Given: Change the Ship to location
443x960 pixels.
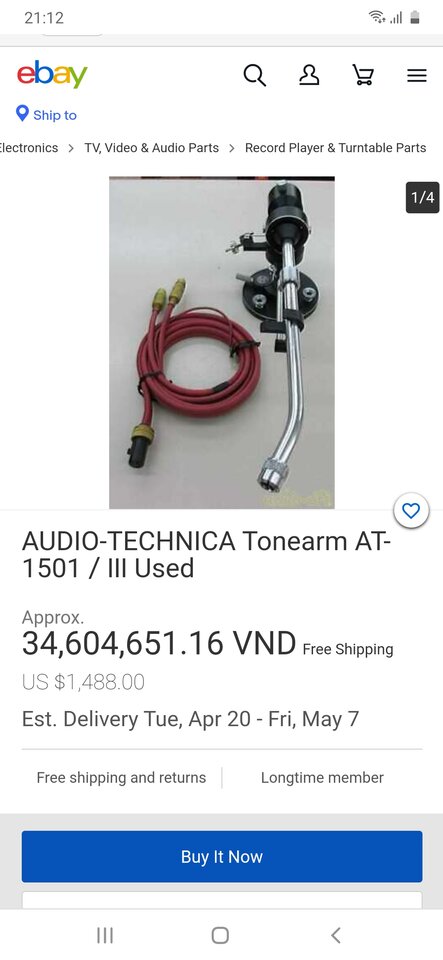Looking at the screenshot, I should click(x=47, y=114).
